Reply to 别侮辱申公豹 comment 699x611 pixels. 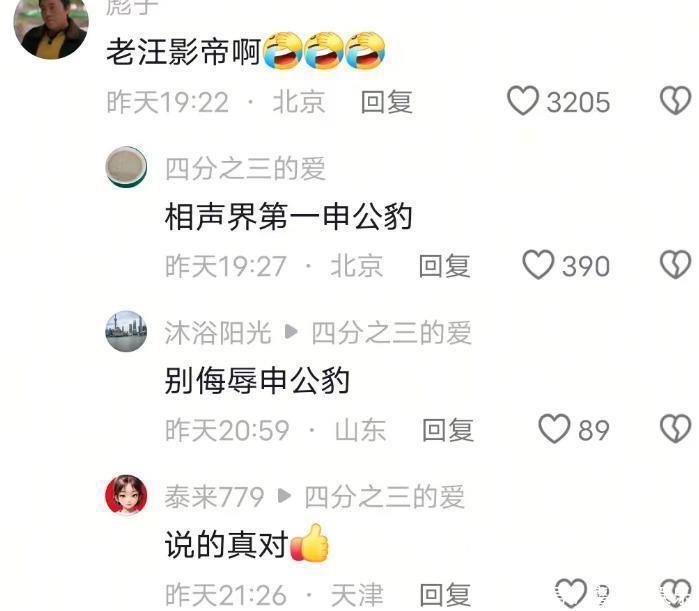[x=447, y=431]
